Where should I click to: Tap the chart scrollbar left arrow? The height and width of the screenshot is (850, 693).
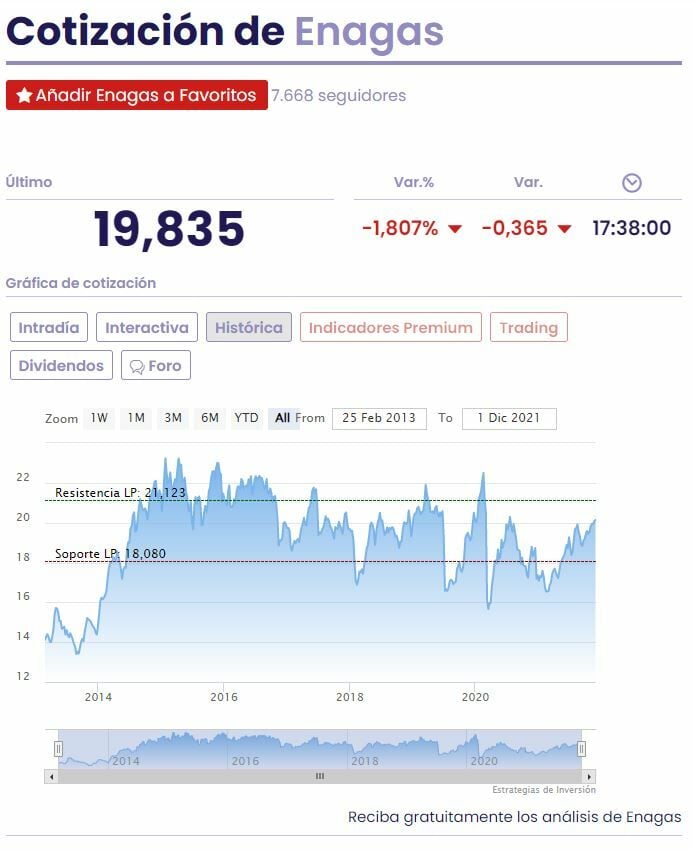[x=51, y=776]
